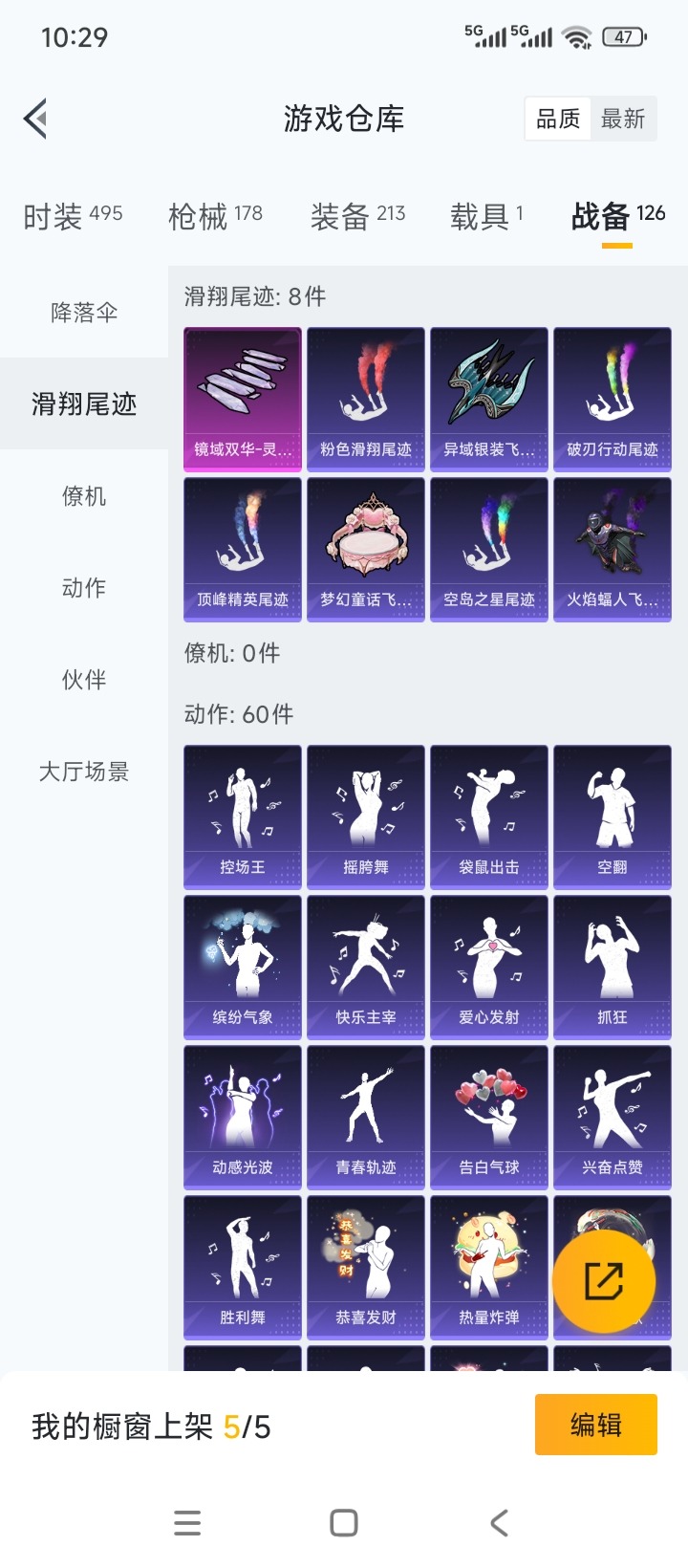Select 伙伴 in the side menu
This screenshot has width=688, height=1568.
(84, 680)
